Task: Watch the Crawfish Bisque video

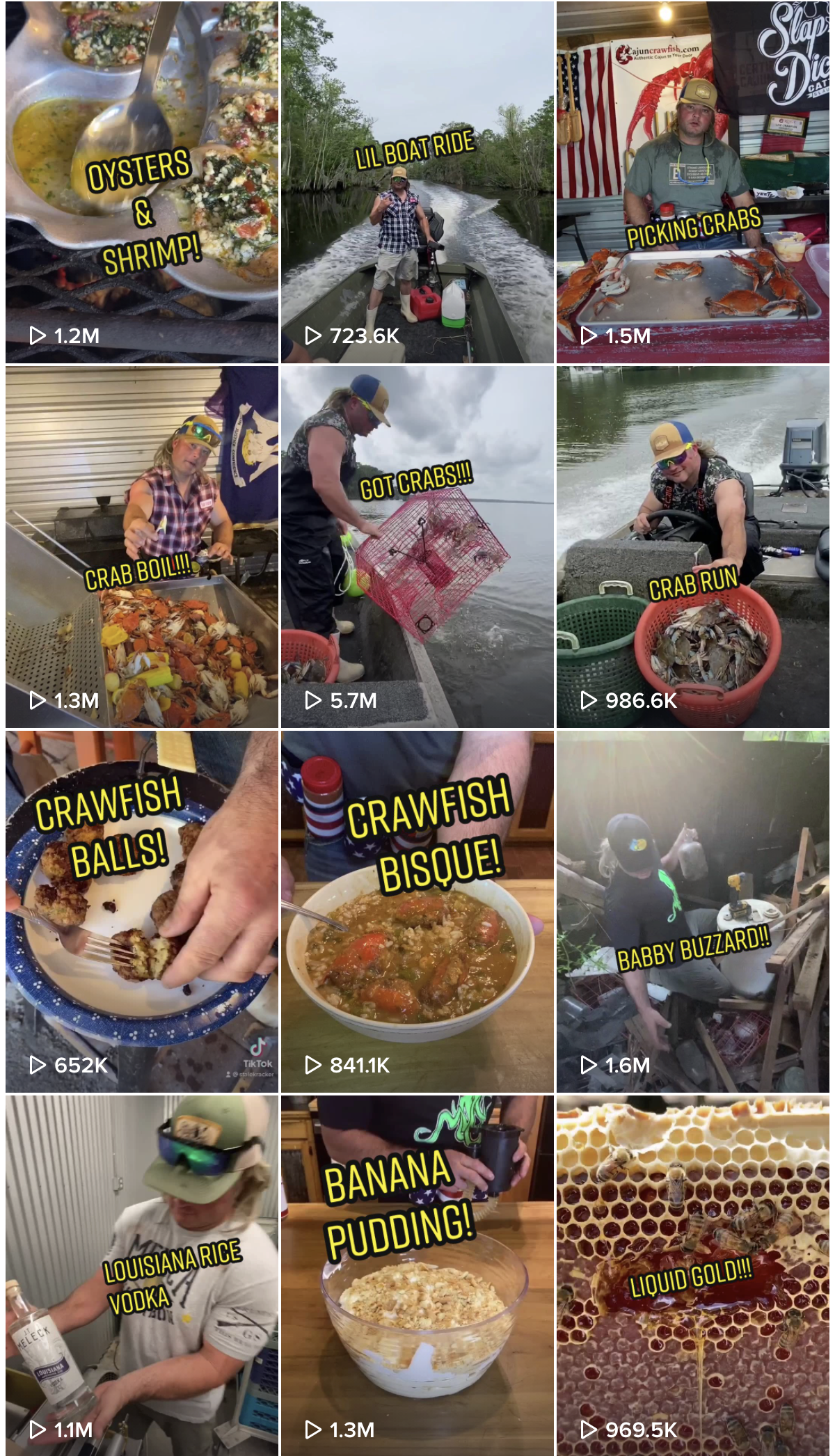Action: pyautogui.click(x=417, y=912)
